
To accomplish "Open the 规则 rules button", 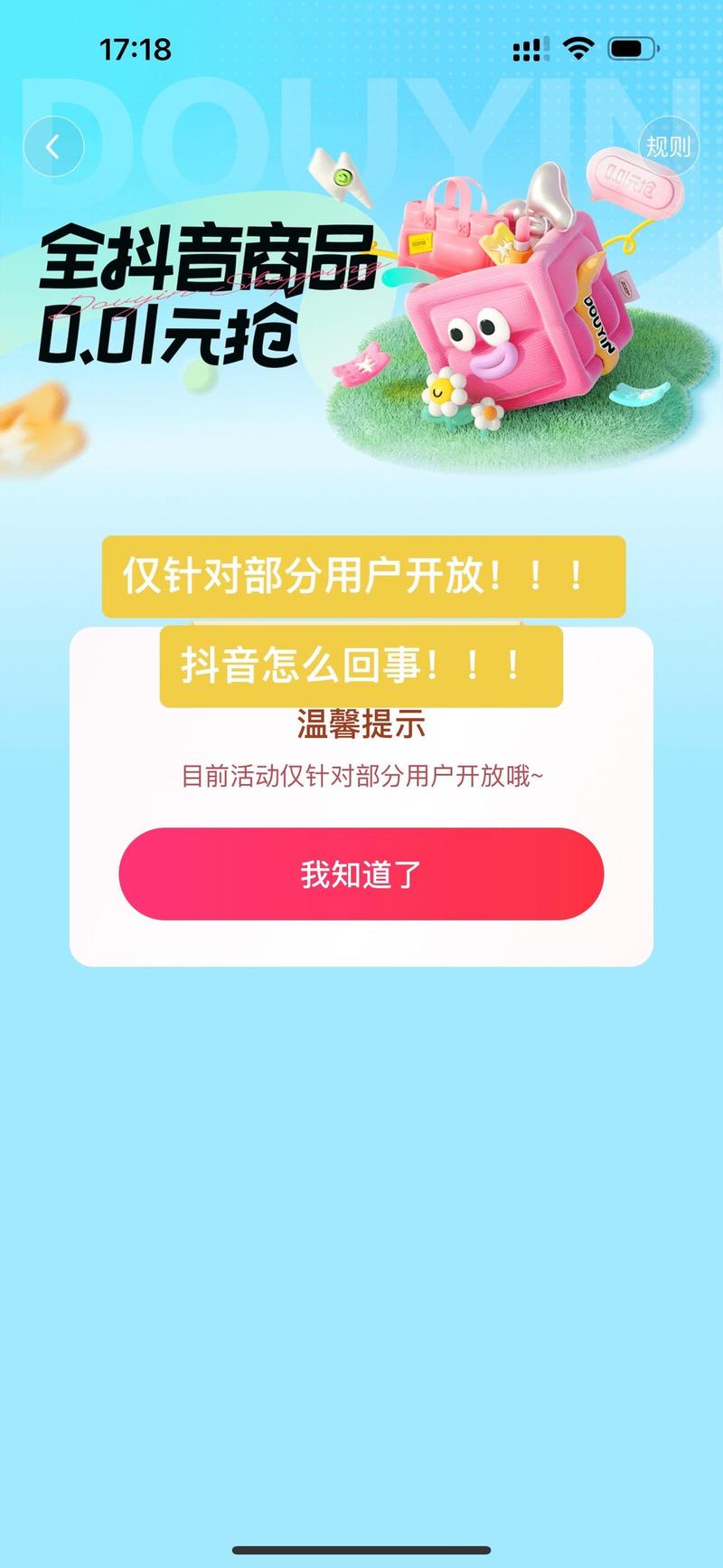I will click(667, 147).
